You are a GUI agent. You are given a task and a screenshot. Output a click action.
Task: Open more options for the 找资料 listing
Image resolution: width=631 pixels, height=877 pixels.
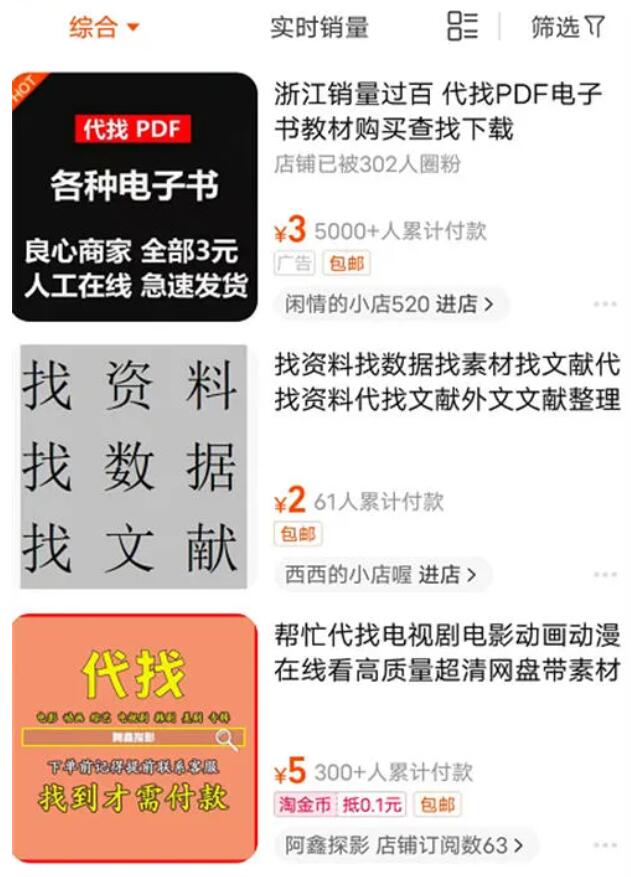click(x=605, y=575)
